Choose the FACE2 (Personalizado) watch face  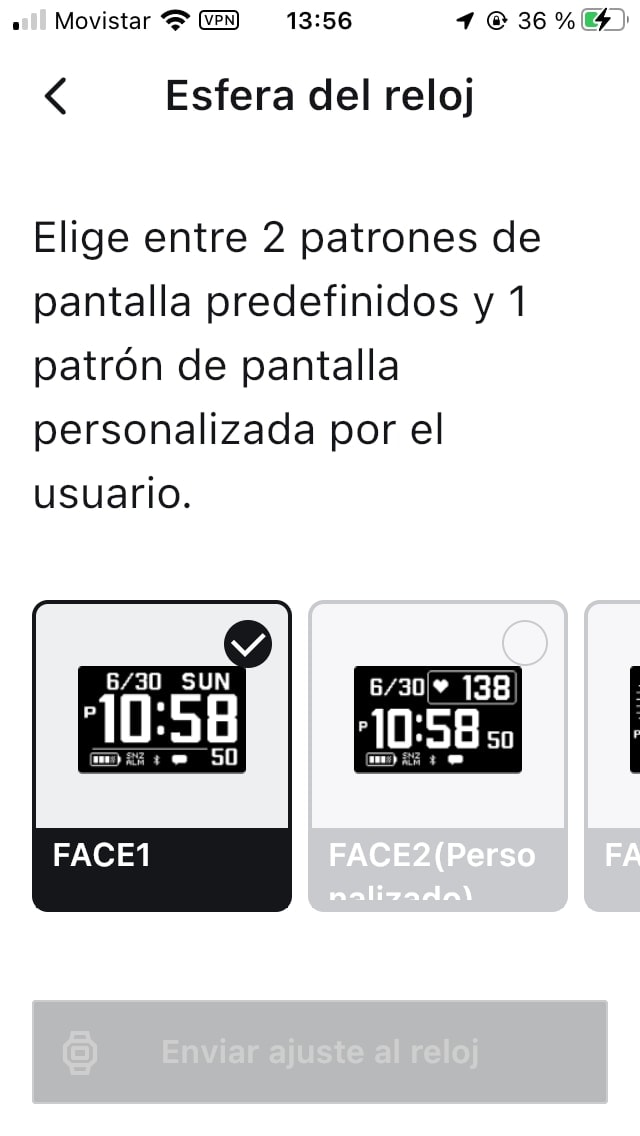437,755
